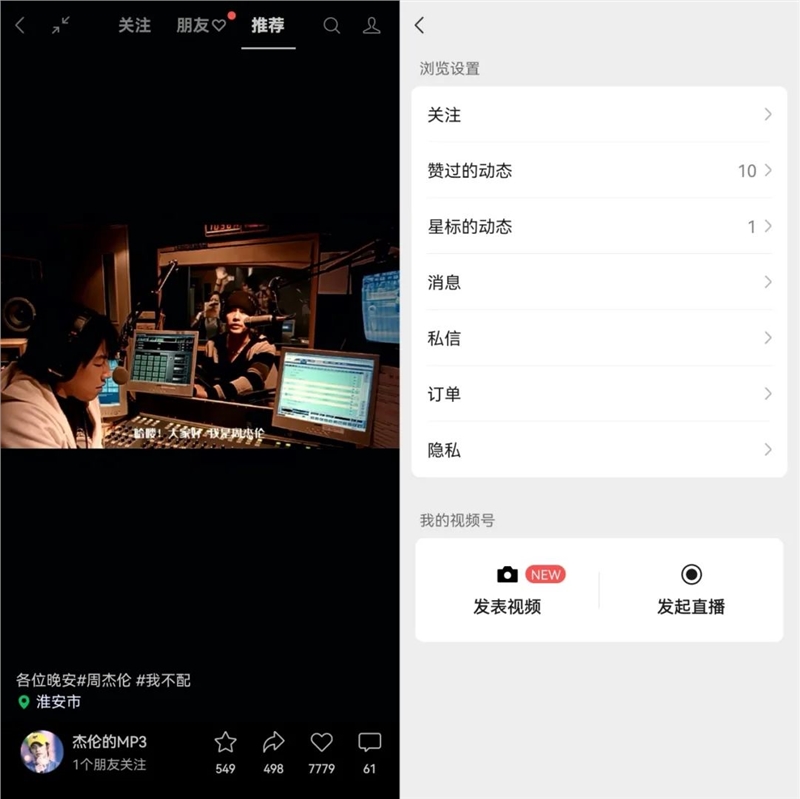Open 星标的动态 row
Screen dimensions: 800x799
point(599,227)
